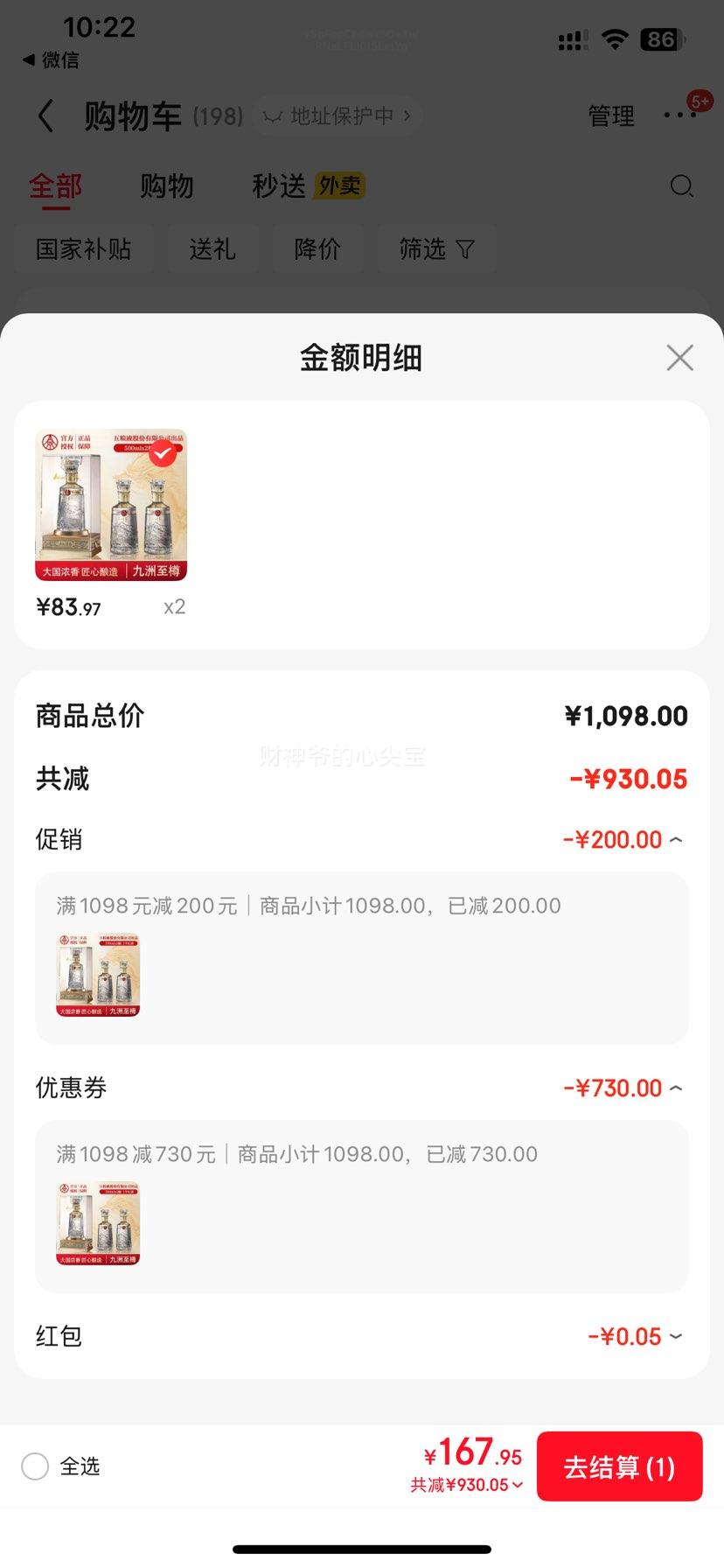Tap the back arrow to leave the cart
Viewport: 724px width, 1568px height.
[x=45, y=115]
